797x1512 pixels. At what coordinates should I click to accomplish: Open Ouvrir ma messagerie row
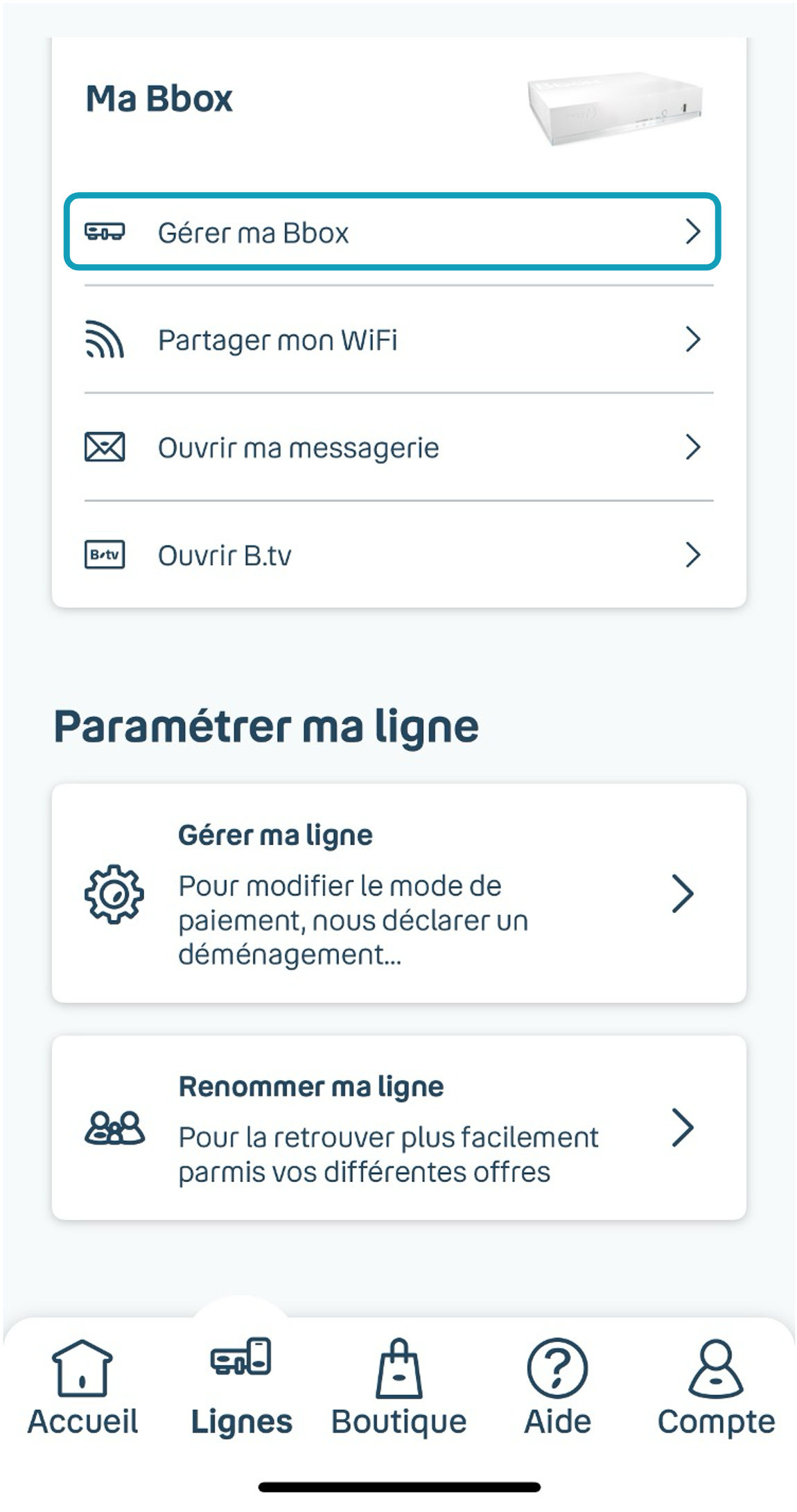tap(392, 447)
